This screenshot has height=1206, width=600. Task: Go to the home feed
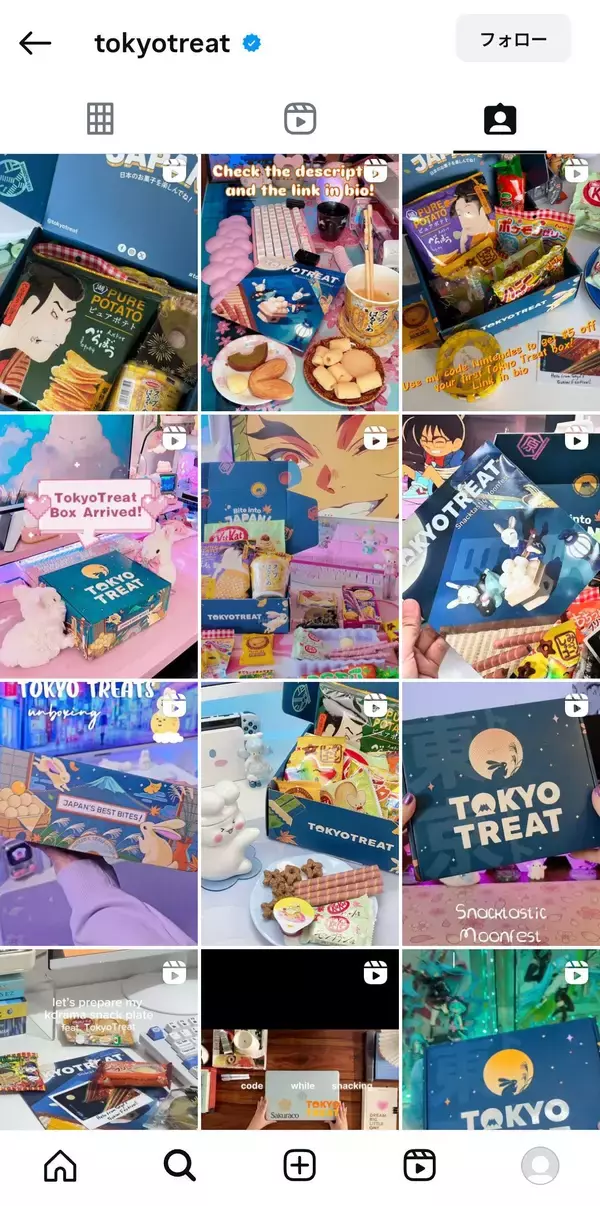point(60,1165)
